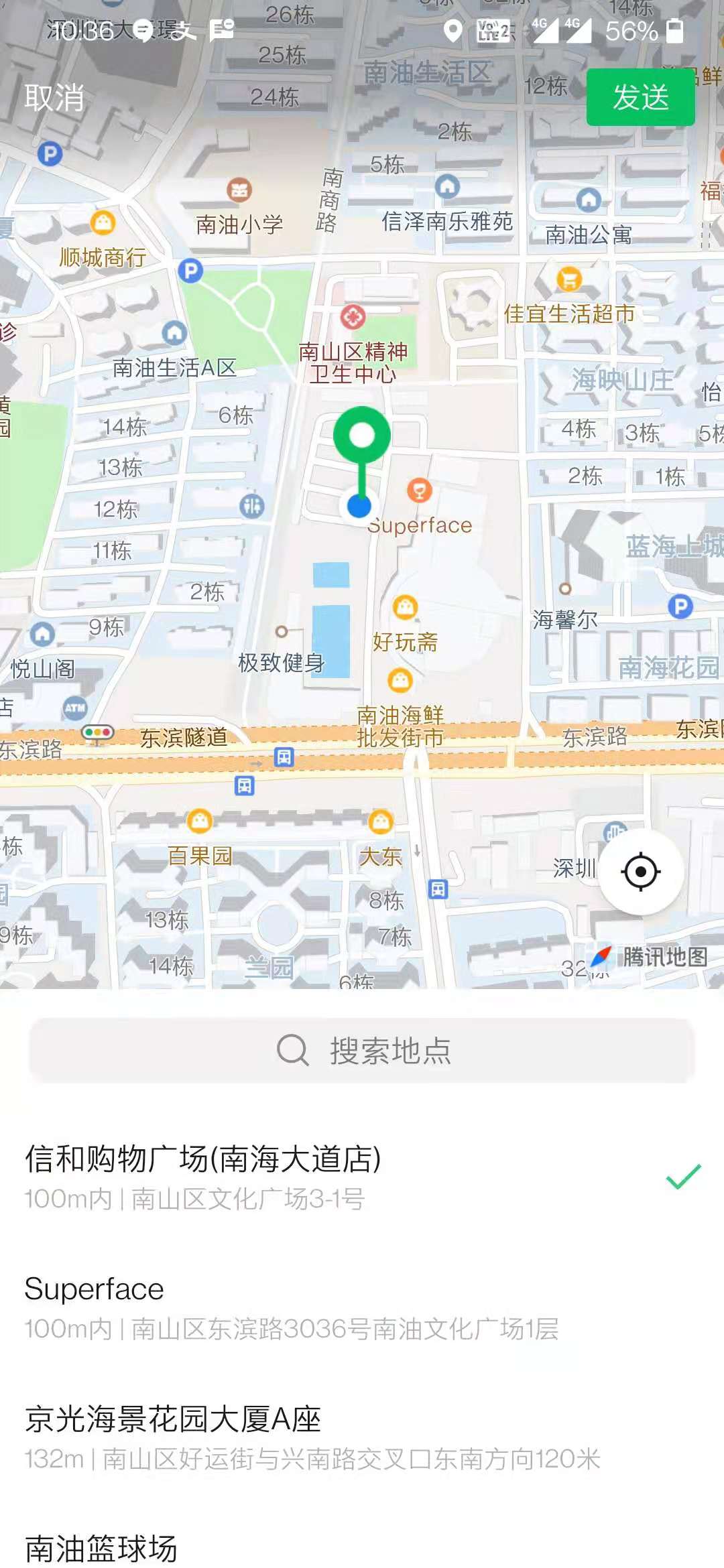Screen dimensions: 724x1568
Task: Choose Superface as the location
Action: (x=362, y=1307)
